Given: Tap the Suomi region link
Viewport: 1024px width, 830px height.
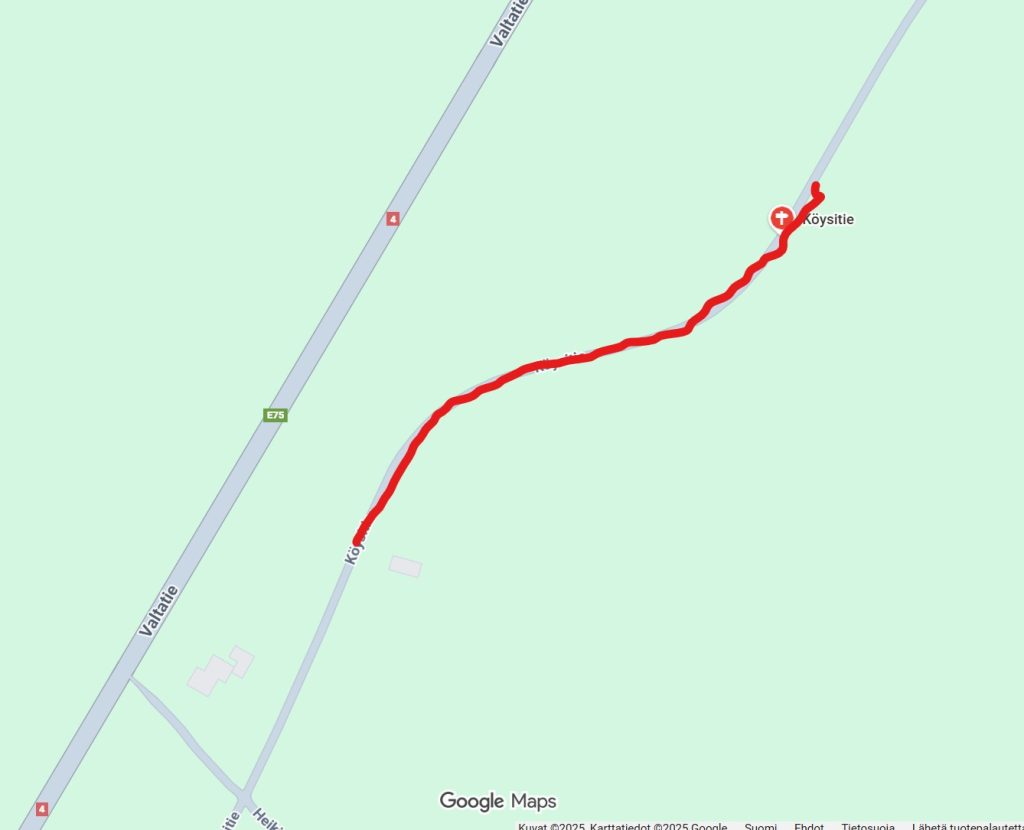Looking at the screenshot, I should coord(760,826).
